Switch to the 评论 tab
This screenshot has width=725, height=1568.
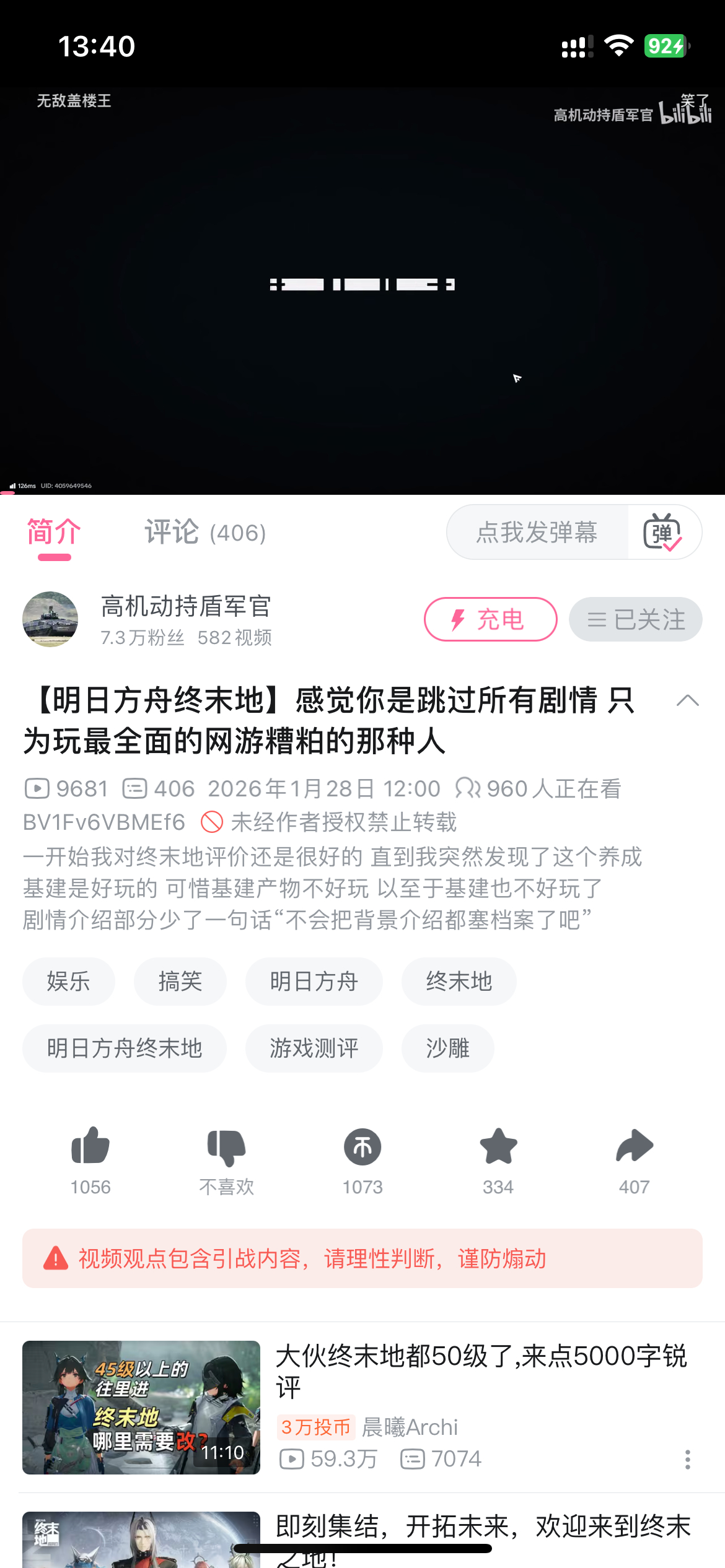click(x=204, y=533)
